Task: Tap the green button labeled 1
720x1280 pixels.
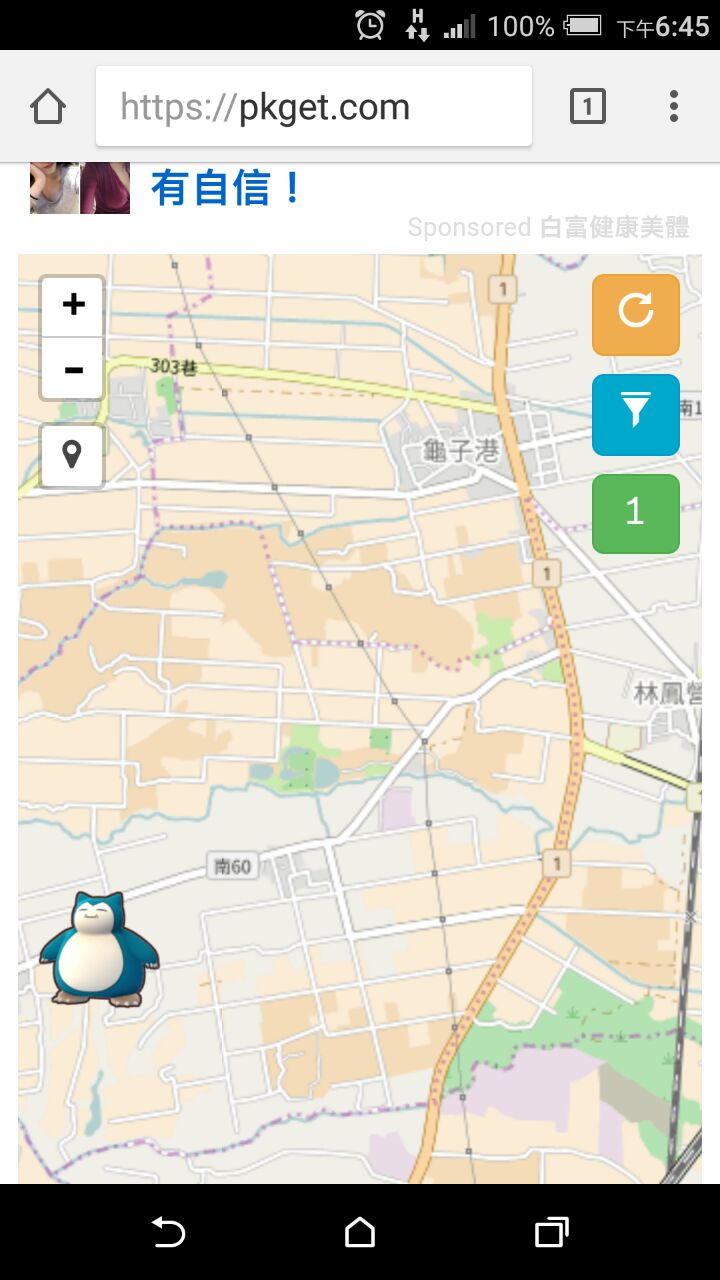Action: point(636,513)
